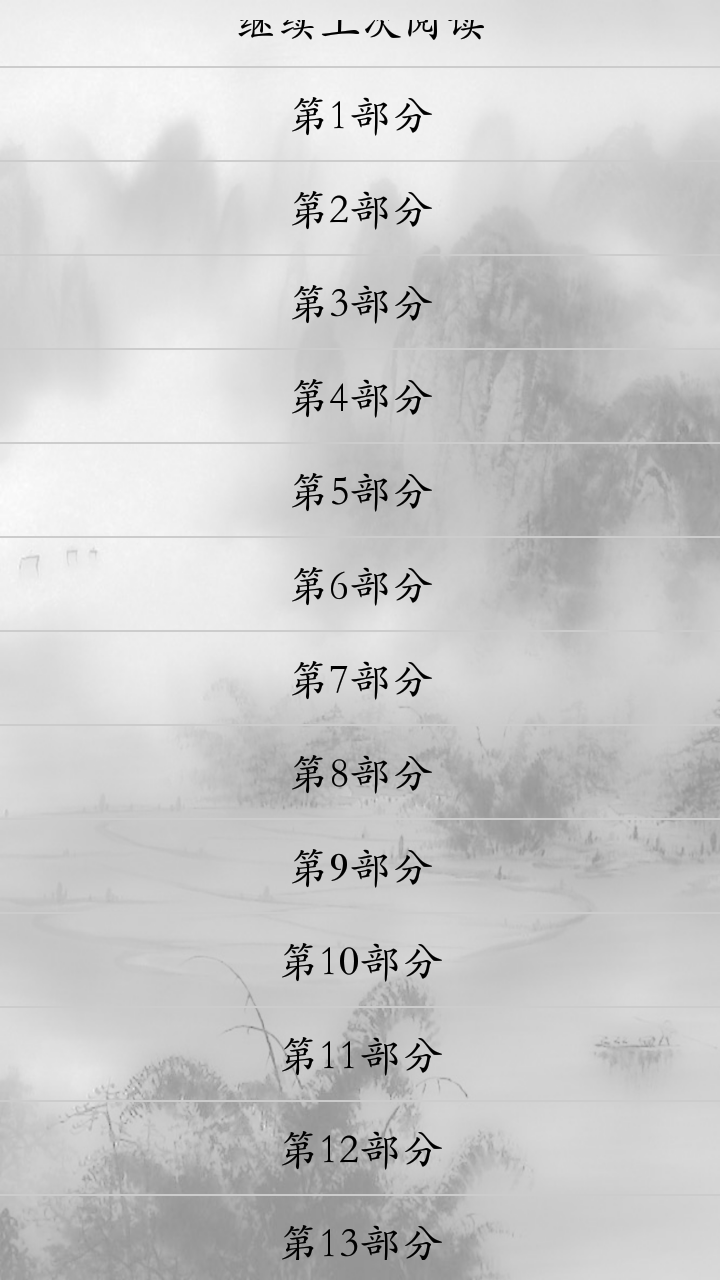This screenshot has height=1280, width=720.
Task: Jump to 第9部分
Action: click(360, 867)
